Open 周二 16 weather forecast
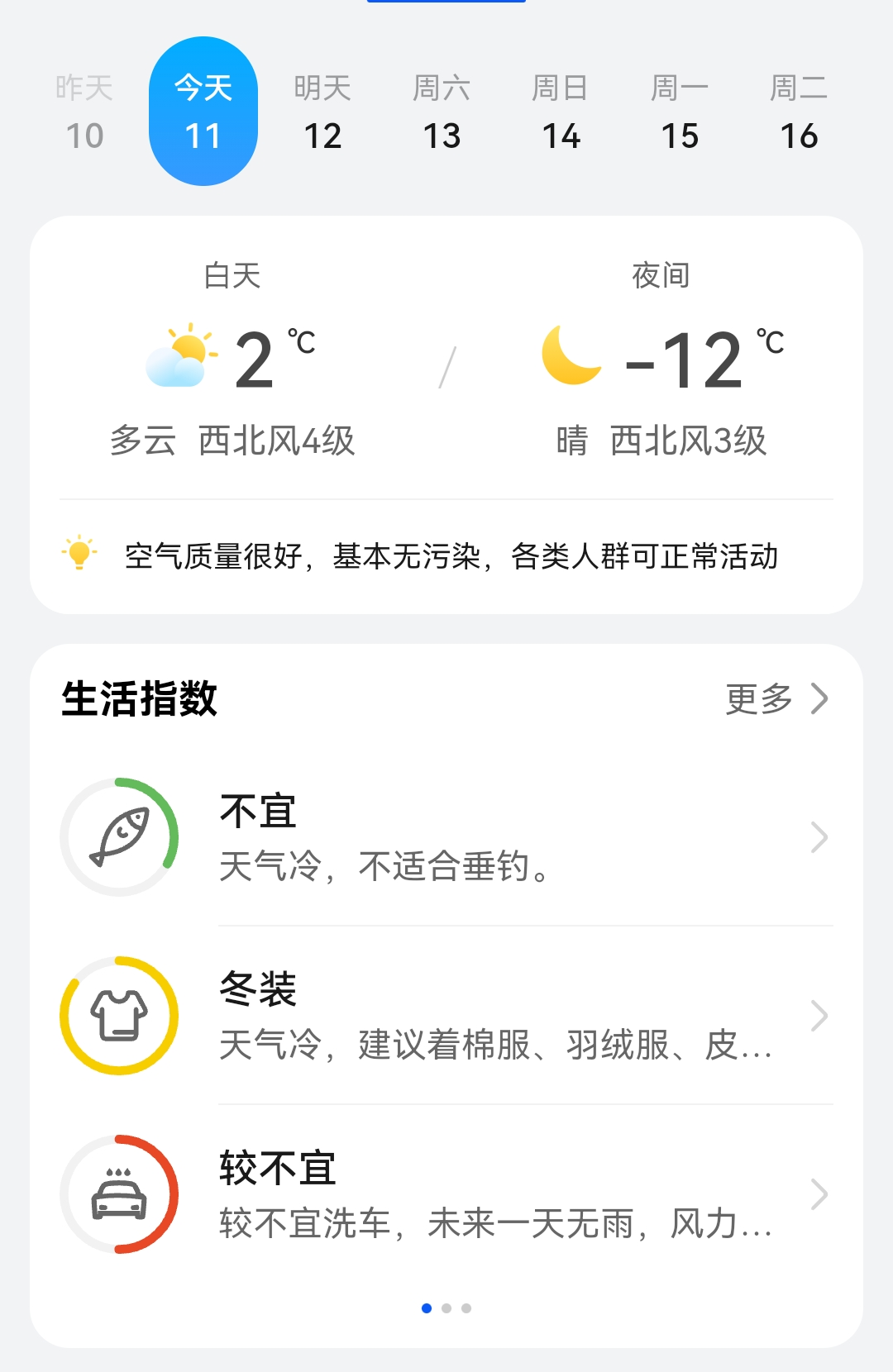Viewport: 893px width, 1372px height. [x=799, y=112]
